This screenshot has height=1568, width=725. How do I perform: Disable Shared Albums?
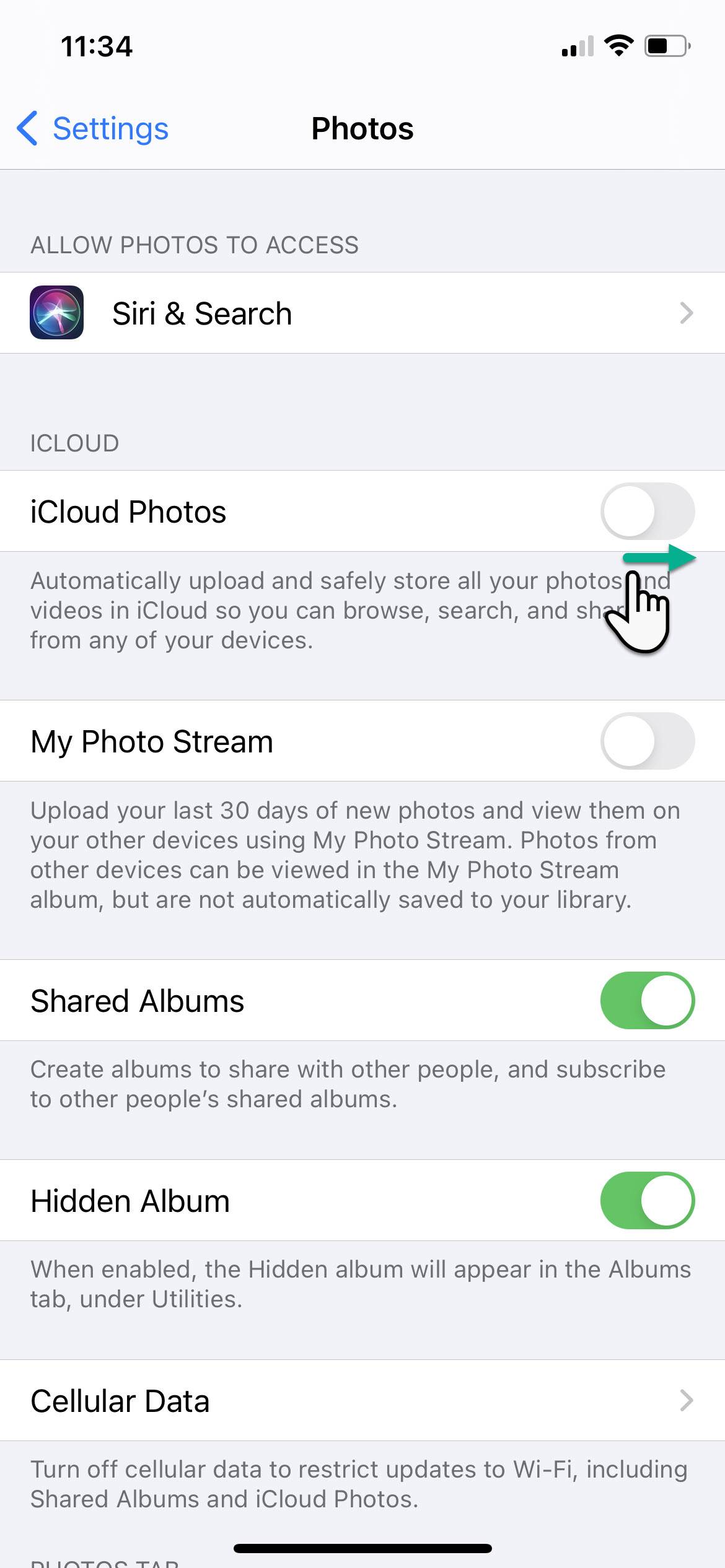pyautogui.click(x=647, y=1001)
